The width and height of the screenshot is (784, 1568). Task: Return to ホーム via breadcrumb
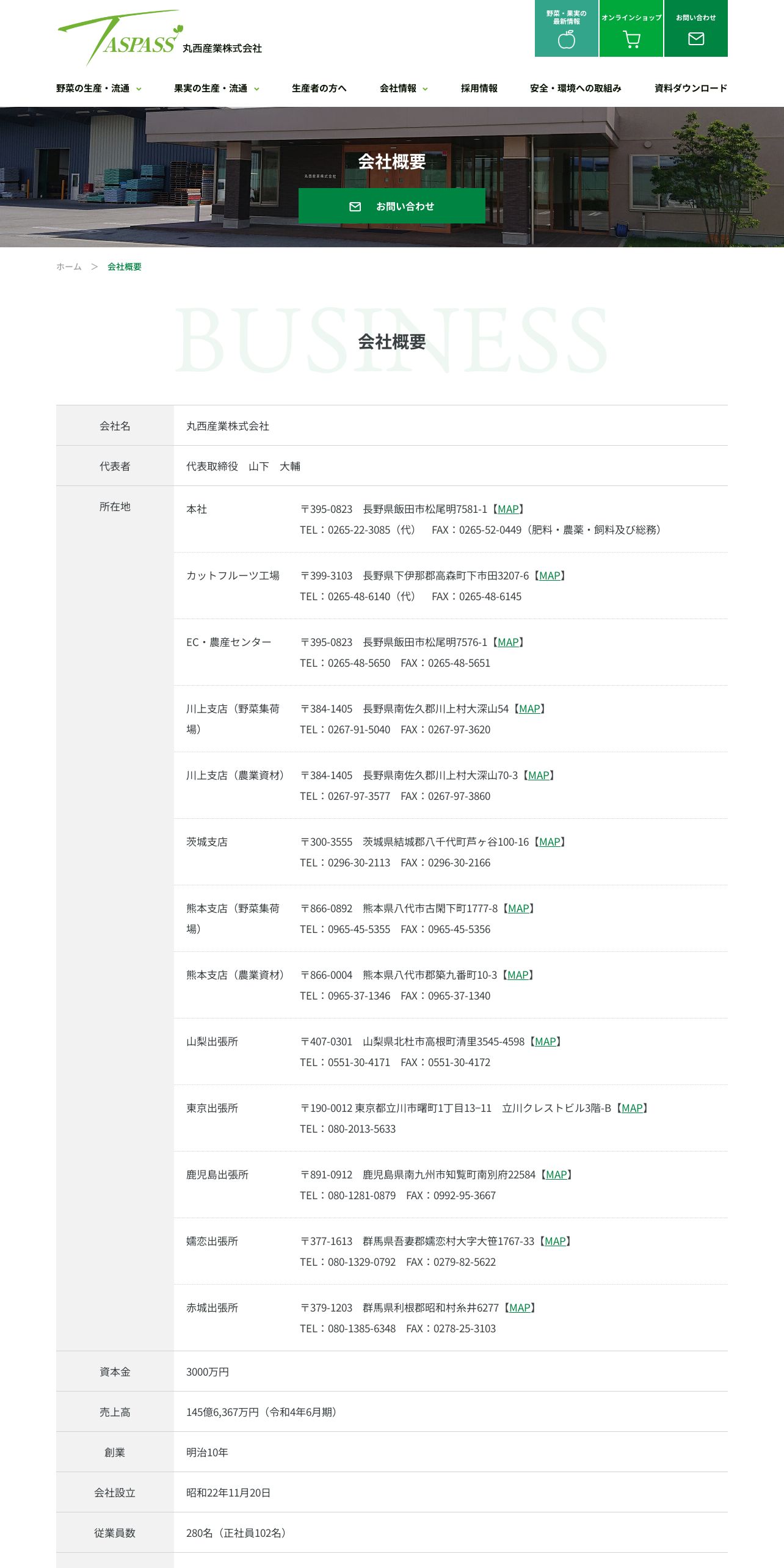click(x=69, y=267)
